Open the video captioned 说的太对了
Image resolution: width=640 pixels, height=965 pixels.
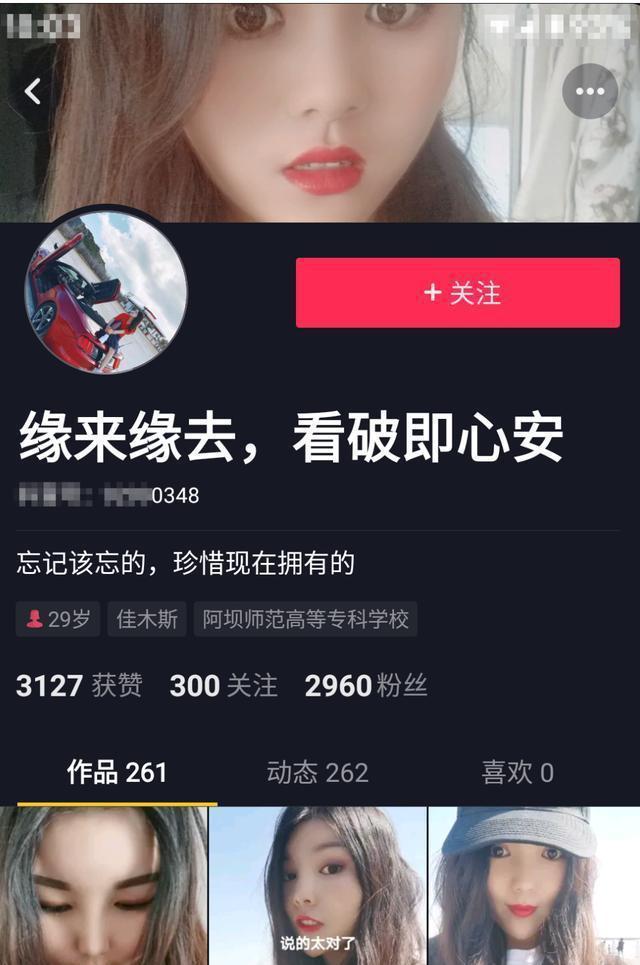[x=318, y=886]
